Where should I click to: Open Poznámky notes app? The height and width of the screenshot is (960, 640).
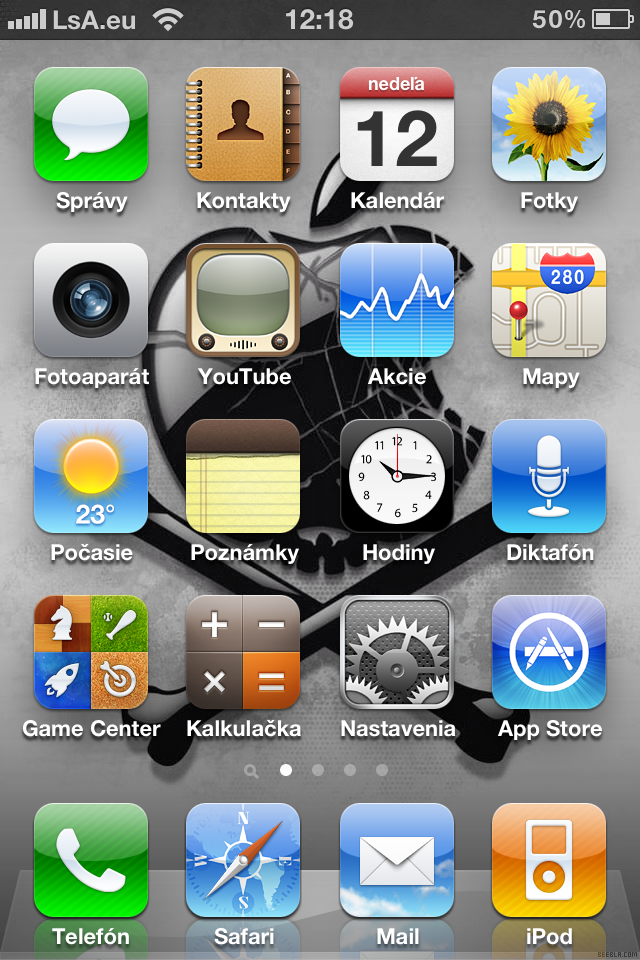(x=243, y=476)
